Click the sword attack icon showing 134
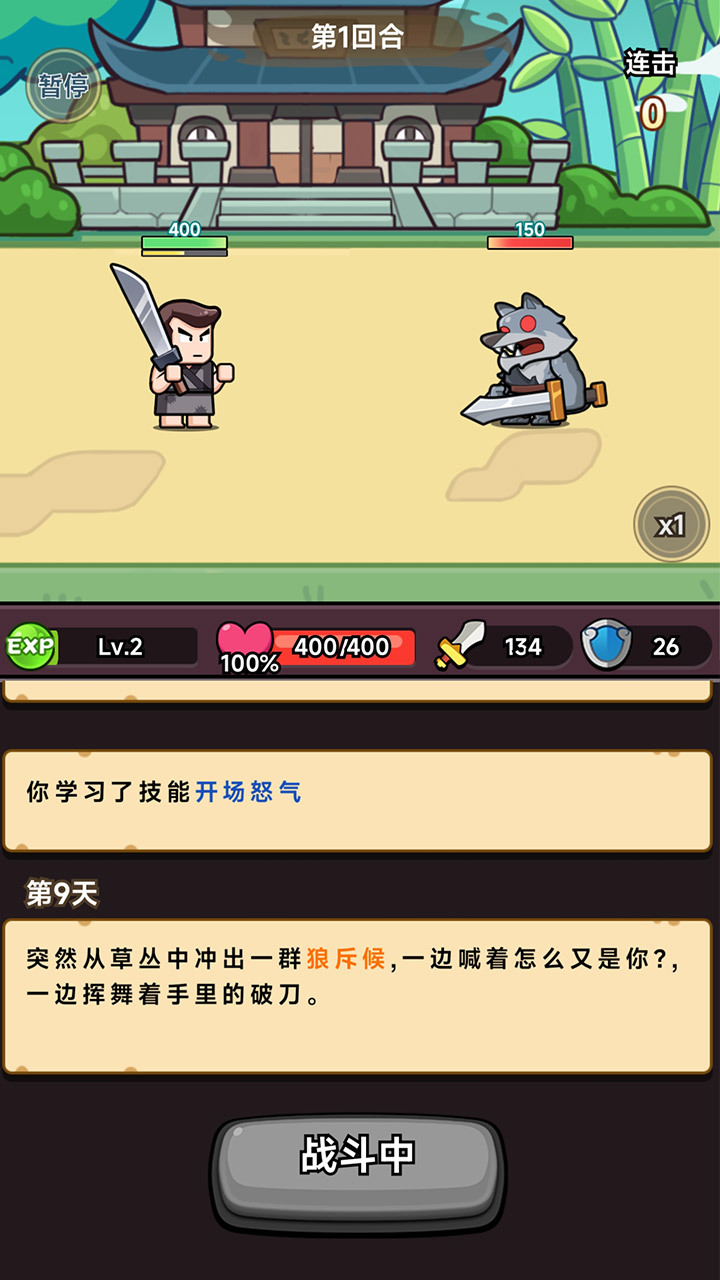Screen dimensions: 720x1280 click(456, 645)
